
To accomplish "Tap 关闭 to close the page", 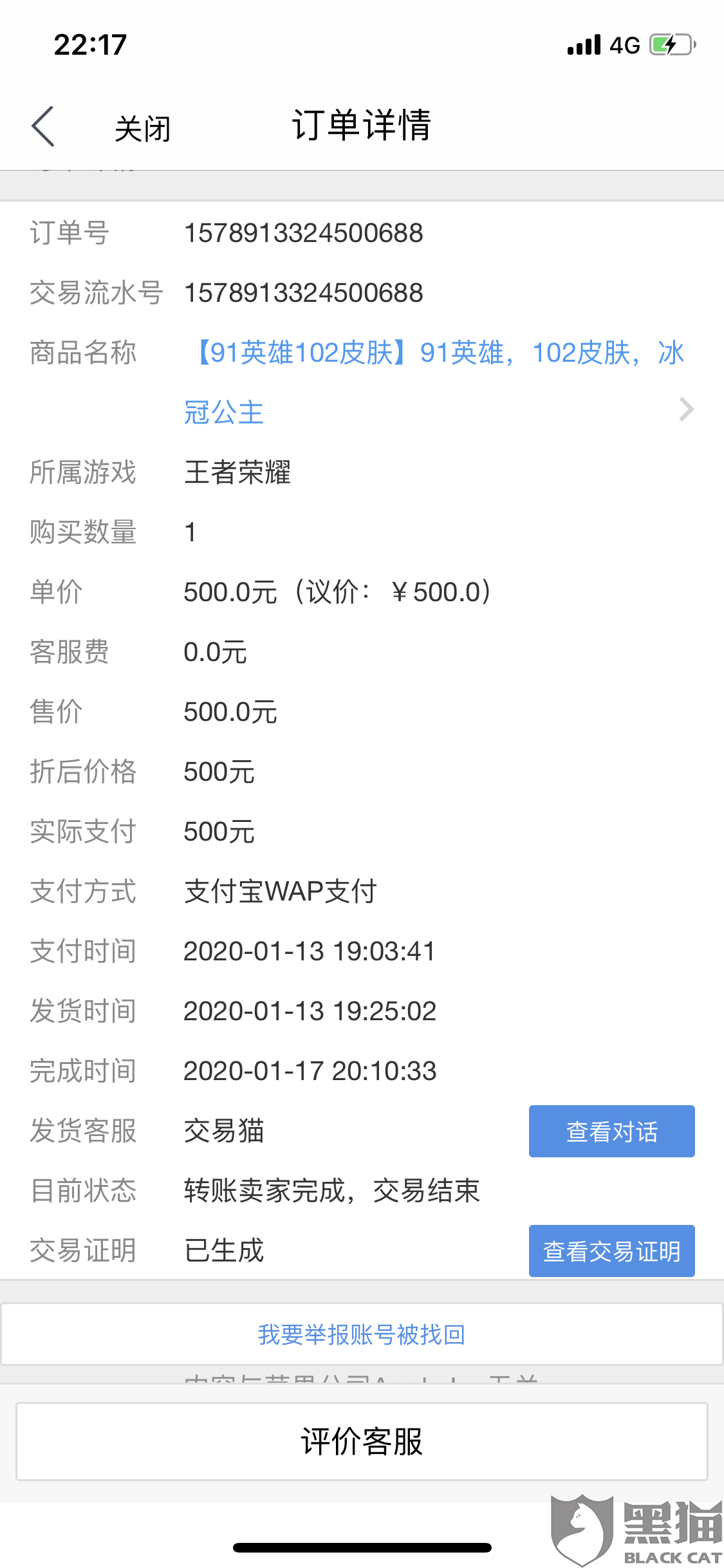I will coord(143,128).
